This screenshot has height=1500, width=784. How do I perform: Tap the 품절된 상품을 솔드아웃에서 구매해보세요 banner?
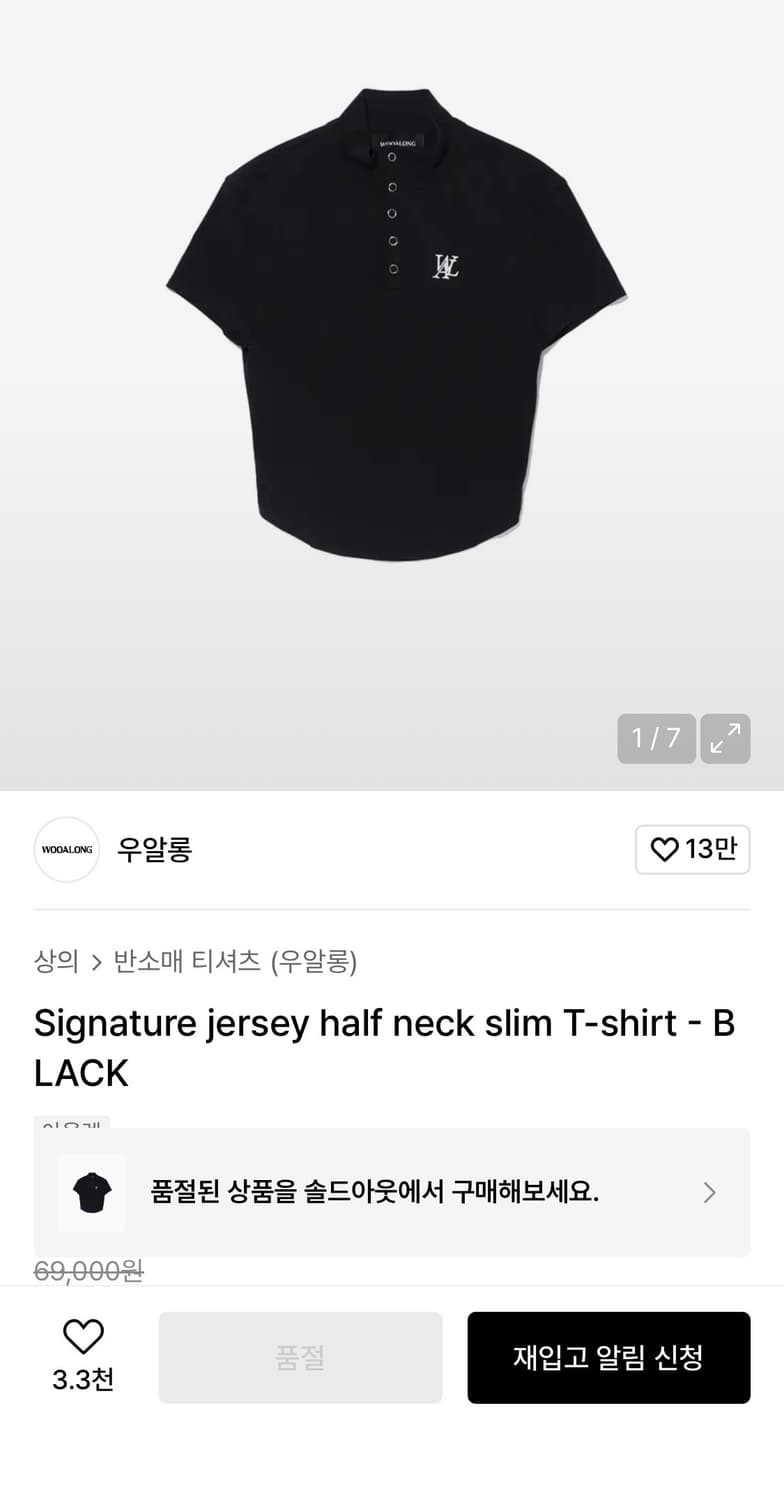coord(392,1192)
